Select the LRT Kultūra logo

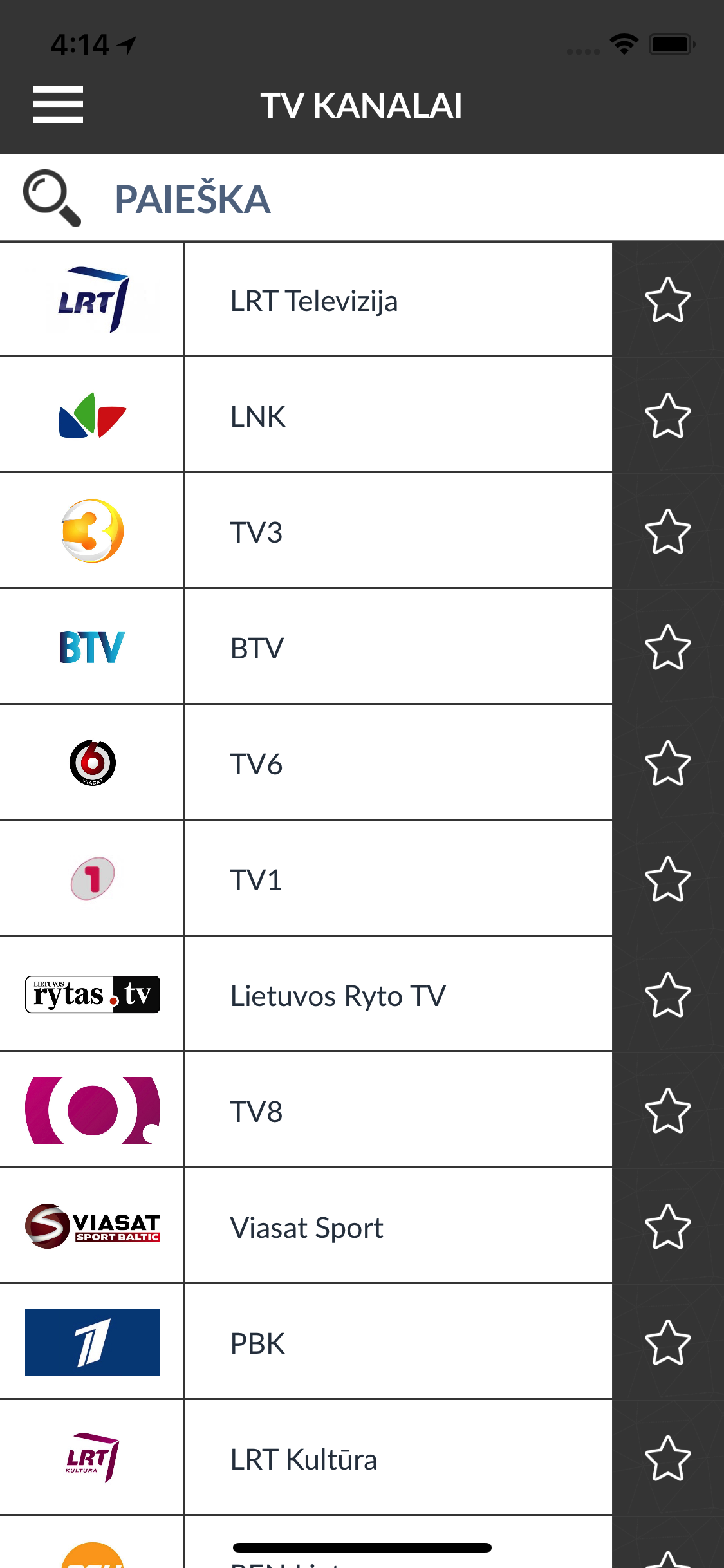[93, 1459]
